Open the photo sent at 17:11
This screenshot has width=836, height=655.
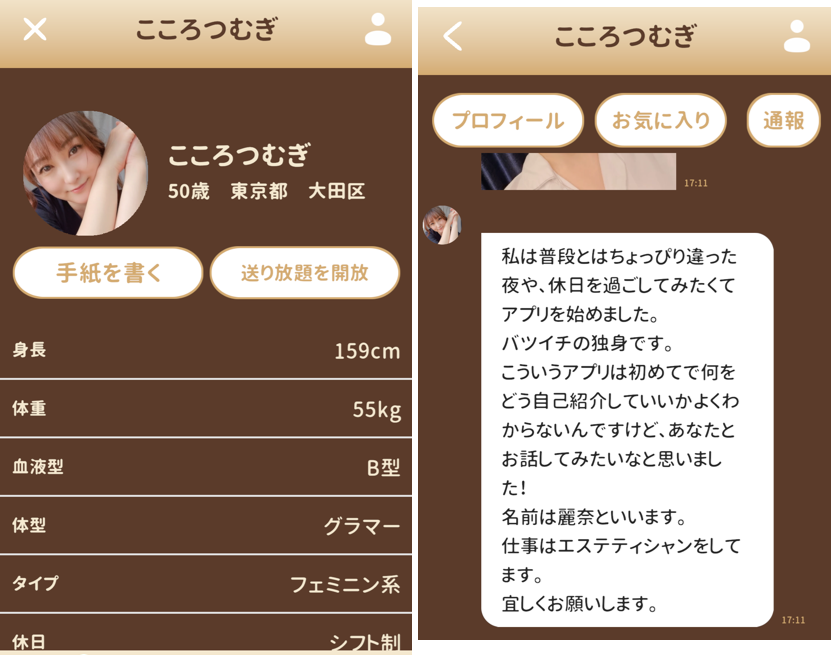(578, 171)
